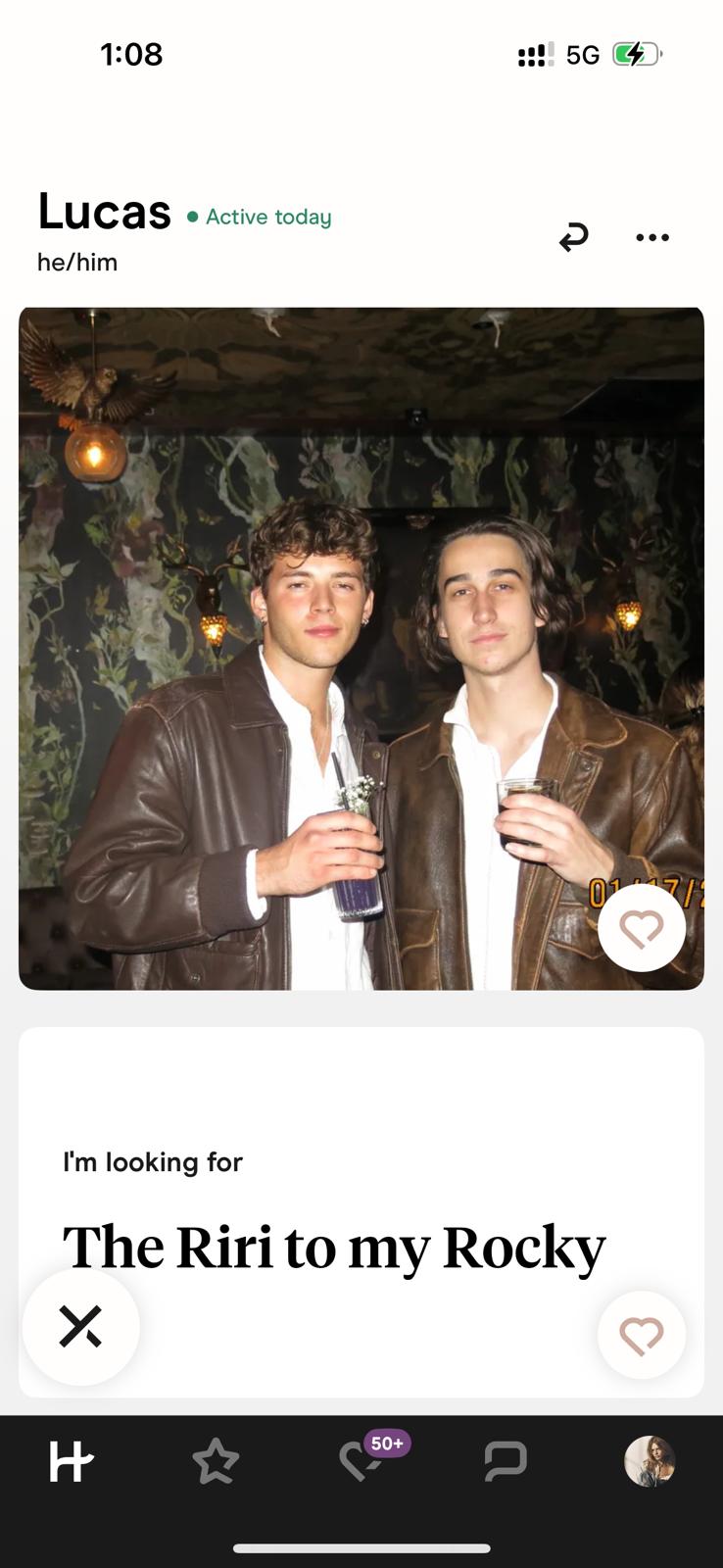Go to the Matches chat tab
This screenshot has height=1568, width=723.
[506, 1462]
